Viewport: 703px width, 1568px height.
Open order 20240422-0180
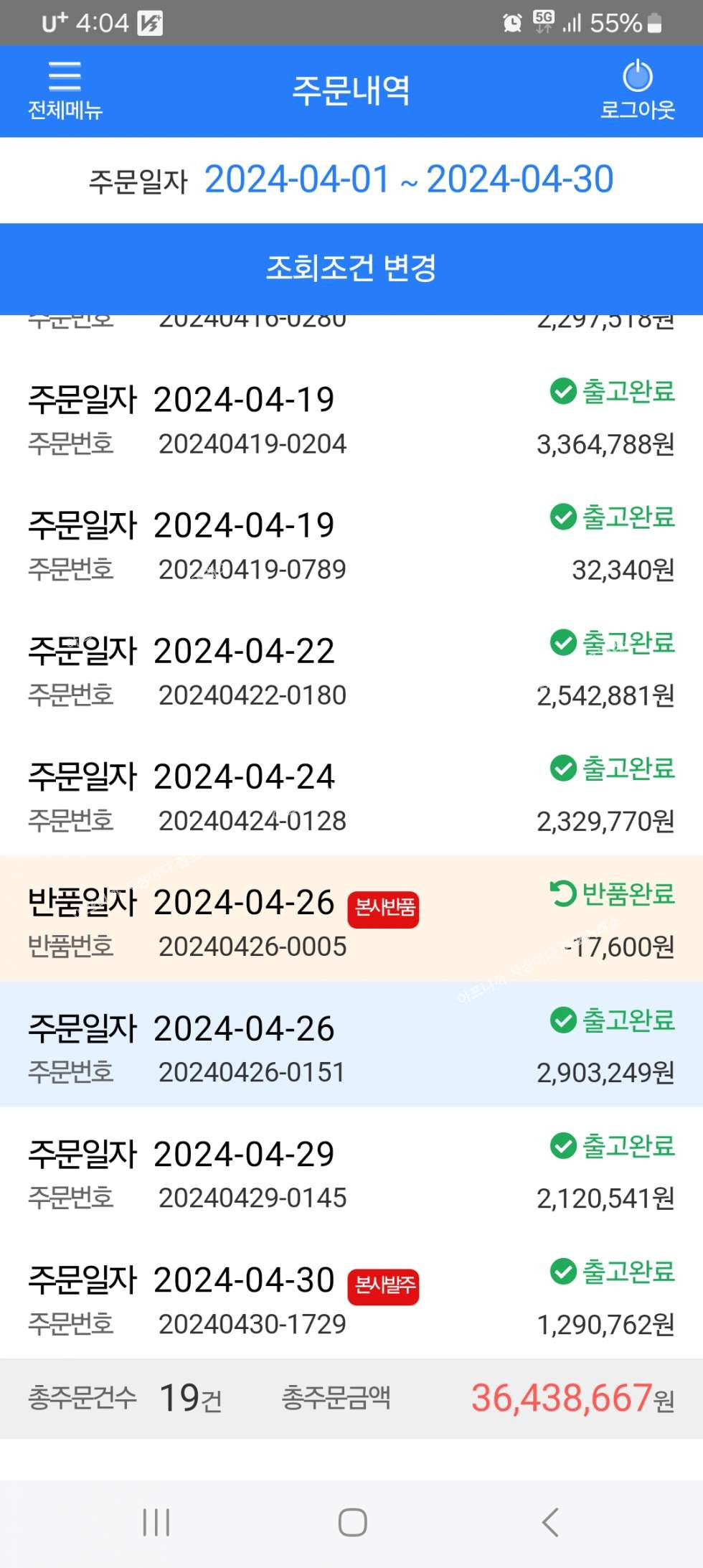tap(351, 672)
